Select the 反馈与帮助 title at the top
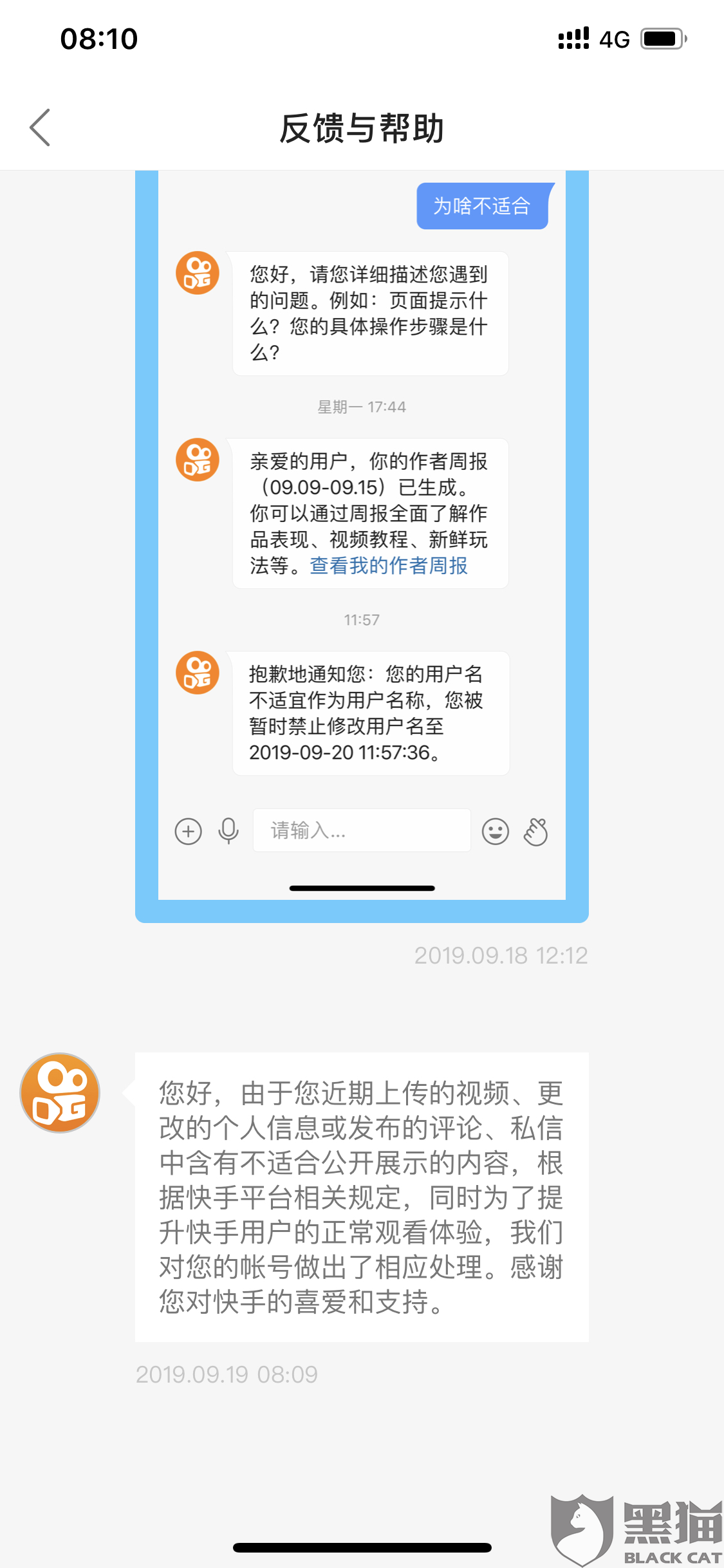Viewport: 724px width, 1568px height. [362, 127]
